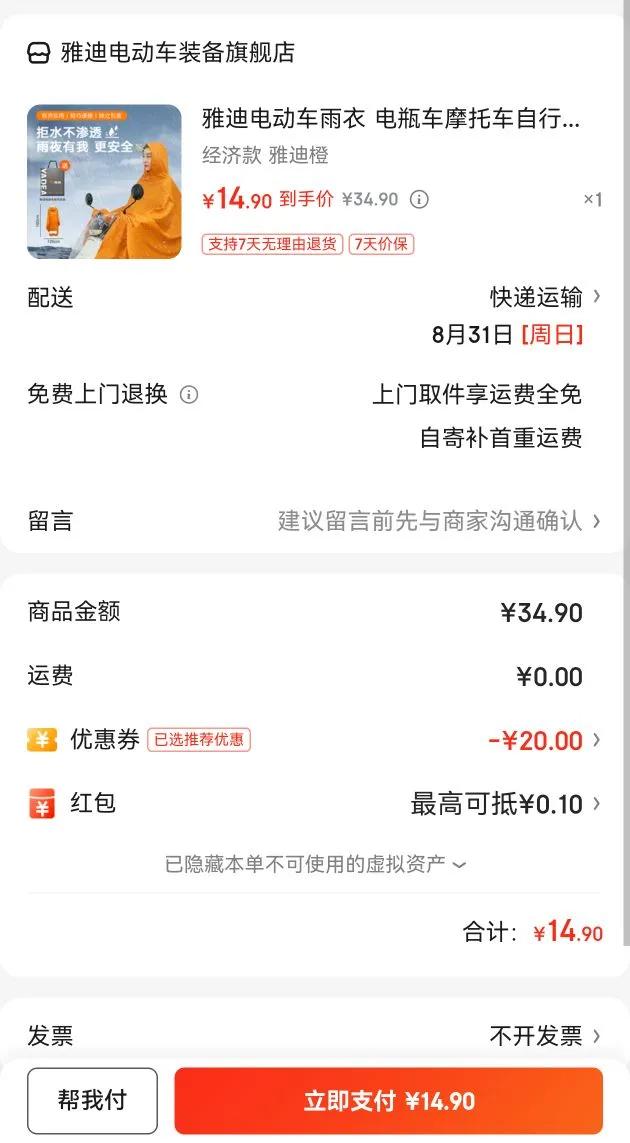Pay now with 立即支付 ¥14.90

(x=389, y=1101)
